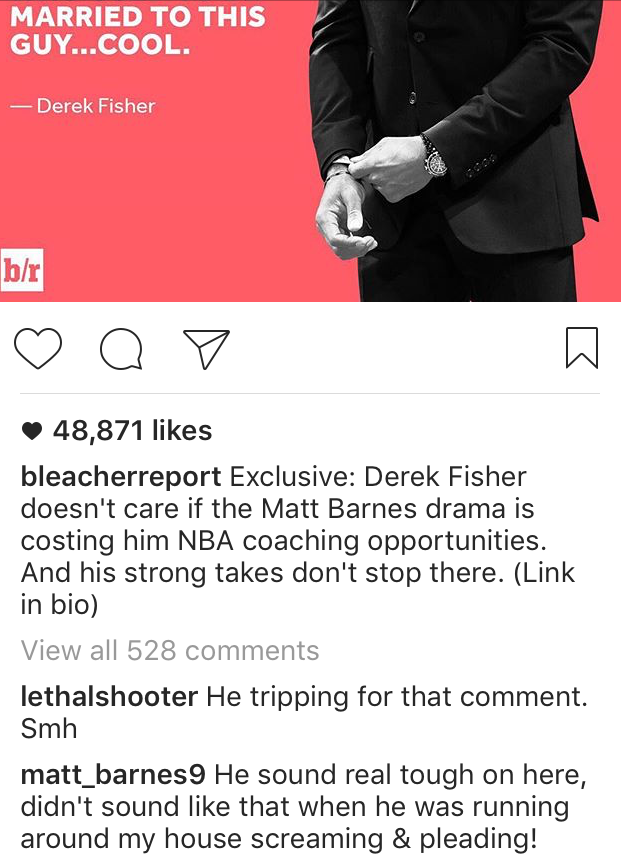Open matt_barnes9's profile
Image resolution: width=621 pixels, height=863 pixels.
(x=114, y=775)
